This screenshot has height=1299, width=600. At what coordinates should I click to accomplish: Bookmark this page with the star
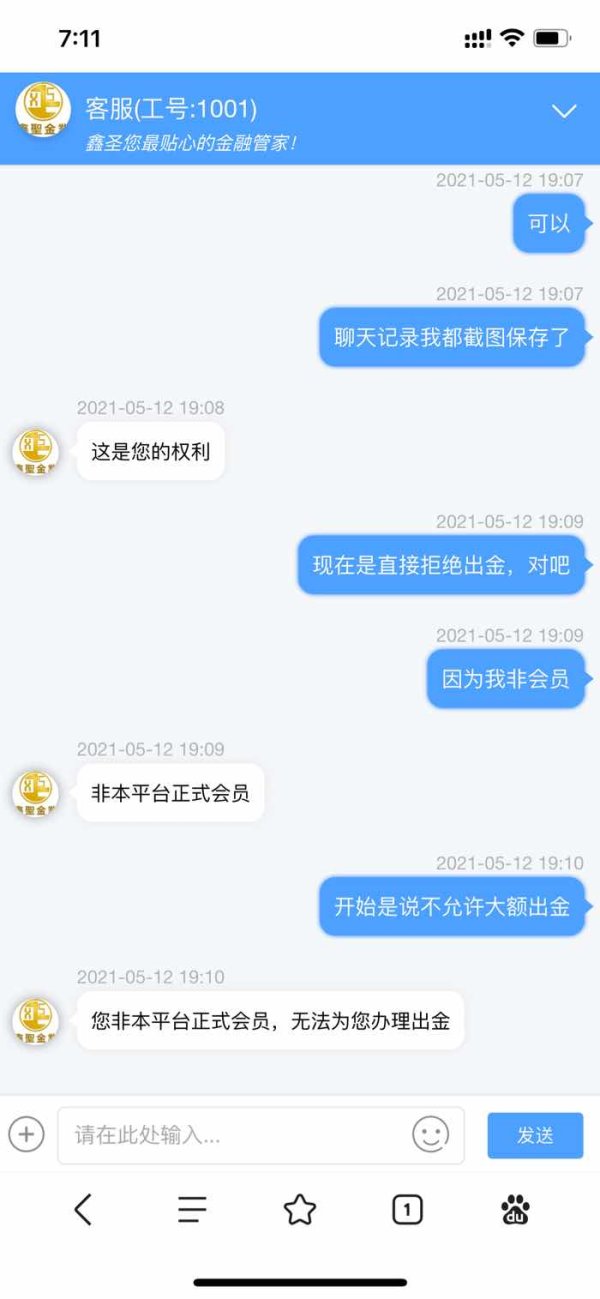tap(300, 1210)
